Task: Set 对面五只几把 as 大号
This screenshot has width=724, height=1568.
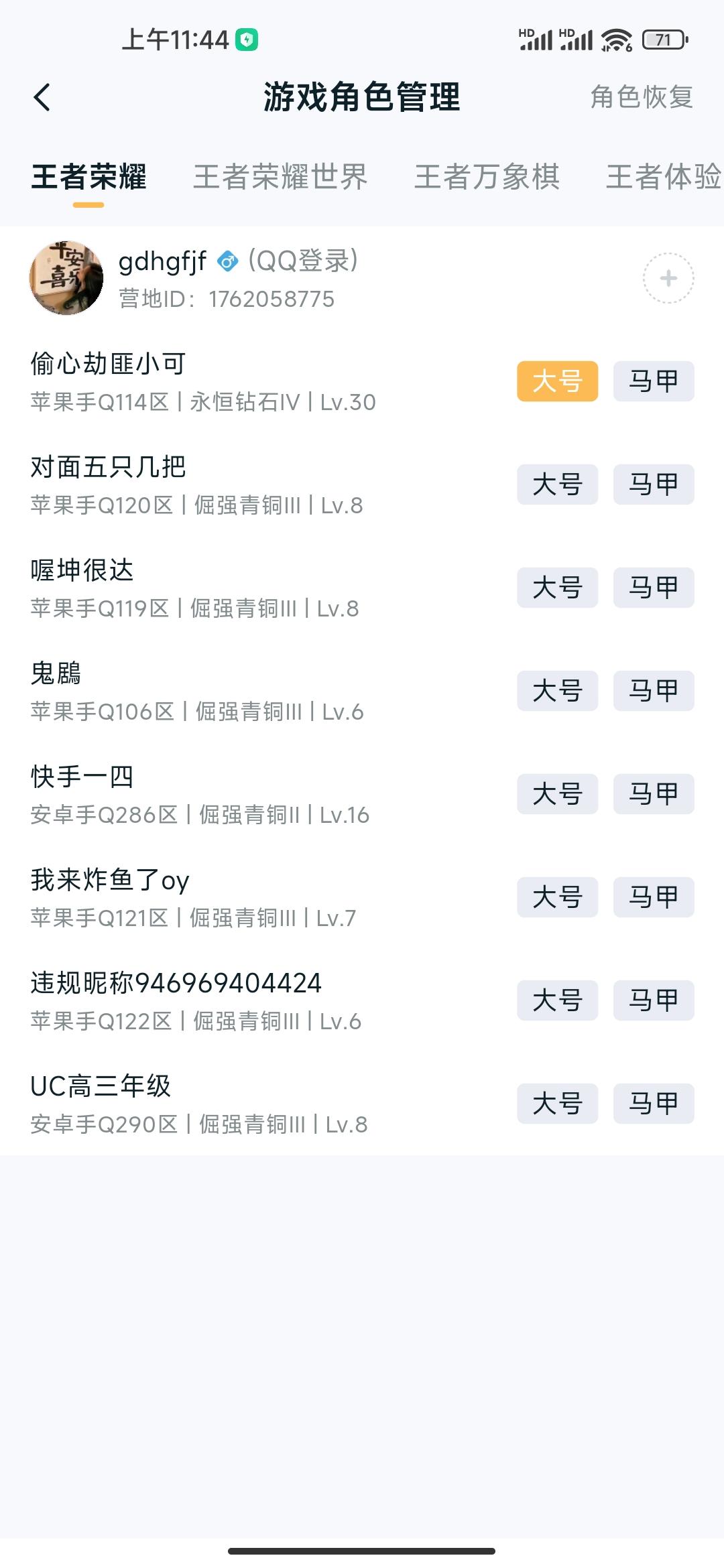Action: pos(557,485)
